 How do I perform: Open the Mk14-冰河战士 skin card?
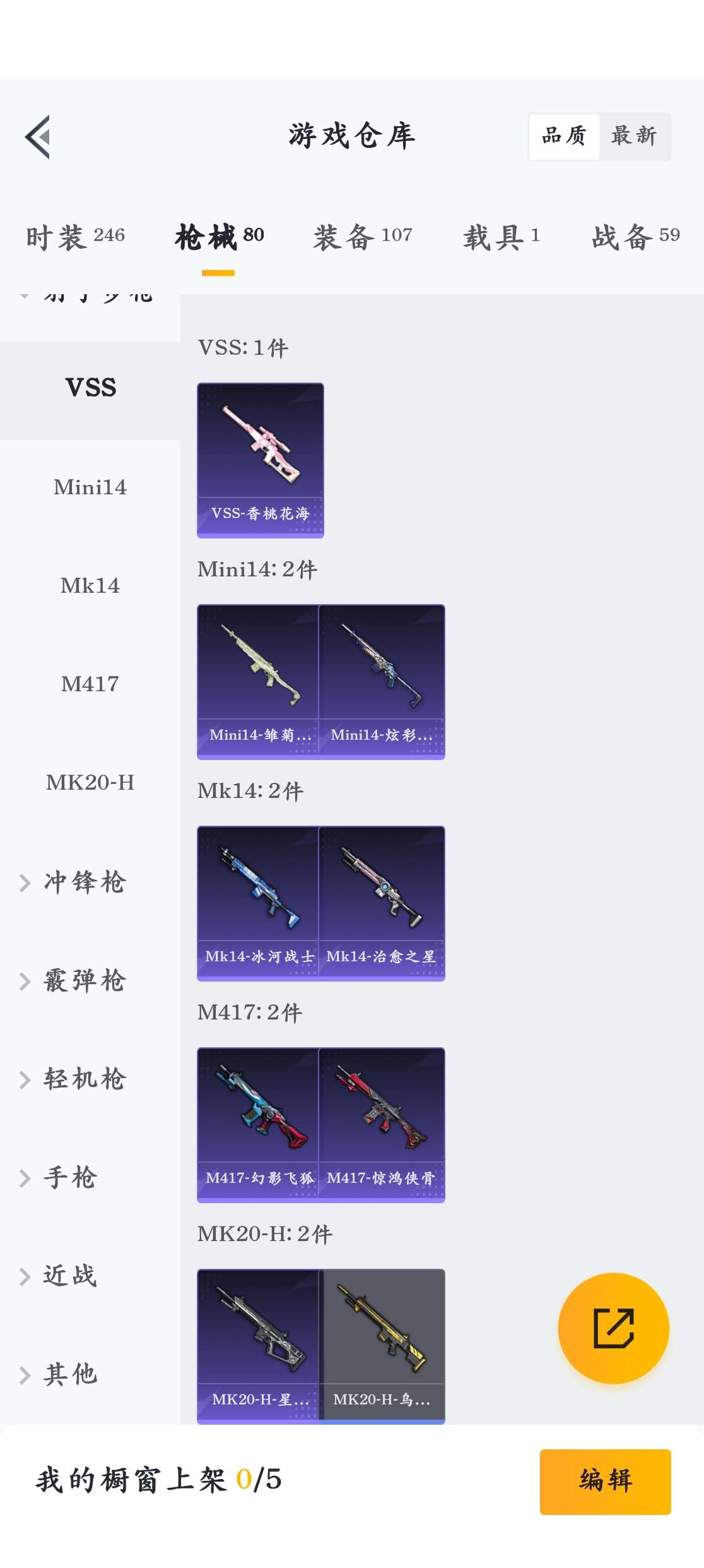(258, 903)
